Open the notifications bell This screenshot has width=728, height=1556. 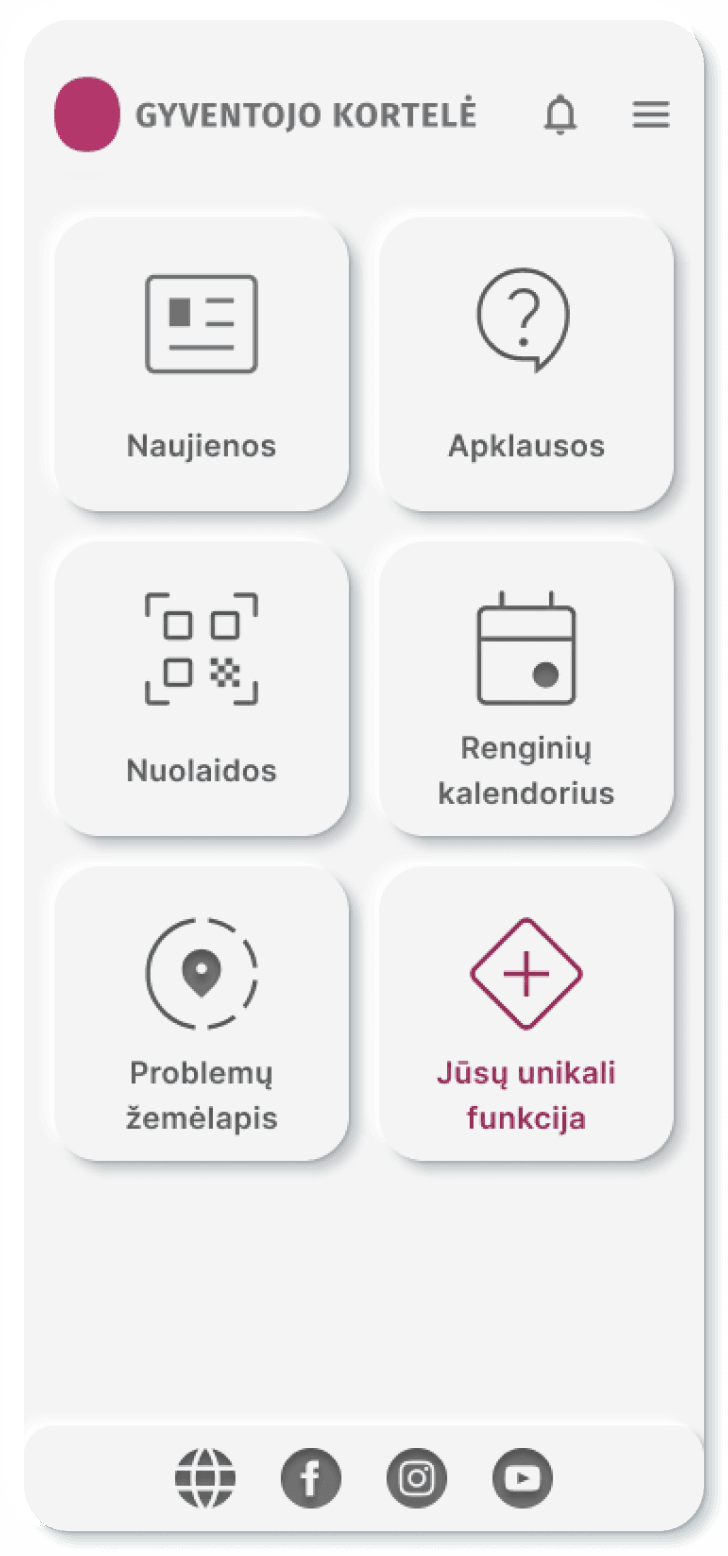pyautogui.click(x=560, y=116)
